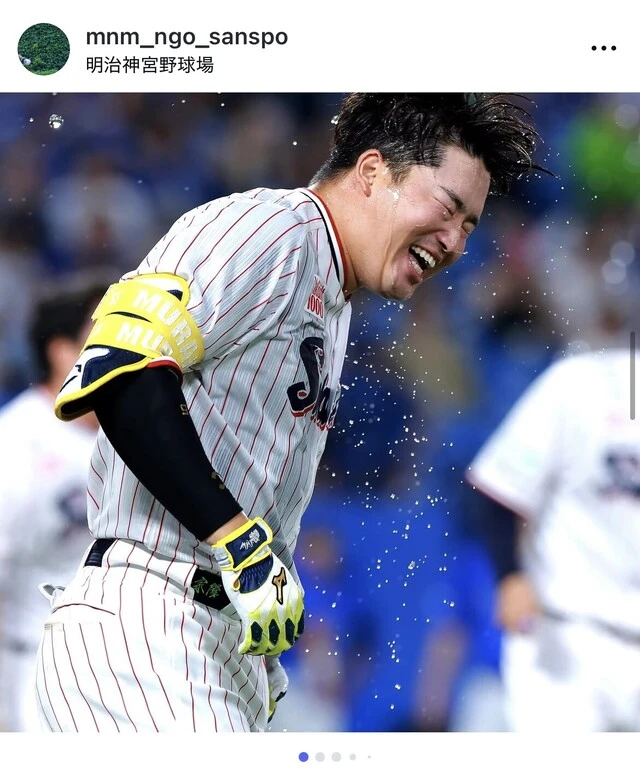This screenshot has height=769, width=640.
Task: Open the 明治神宮野球場 location page
Action: [149, 65]
